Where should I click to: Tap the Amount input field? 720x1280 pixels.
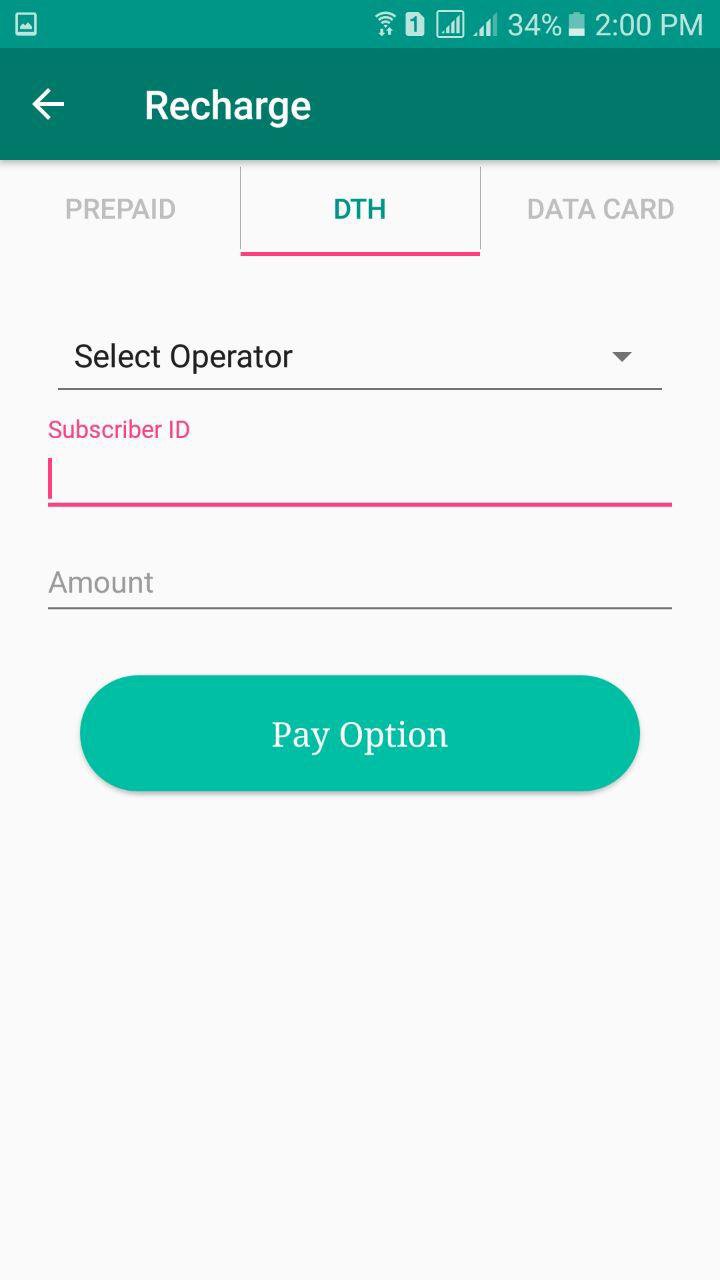(x=360, y=583)
